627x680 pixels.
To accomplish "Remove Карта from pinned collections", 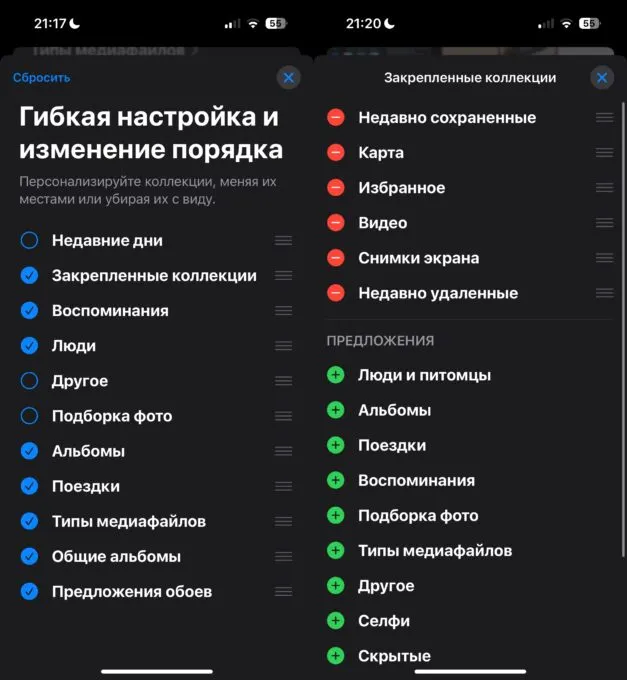I will click(336, 153).
